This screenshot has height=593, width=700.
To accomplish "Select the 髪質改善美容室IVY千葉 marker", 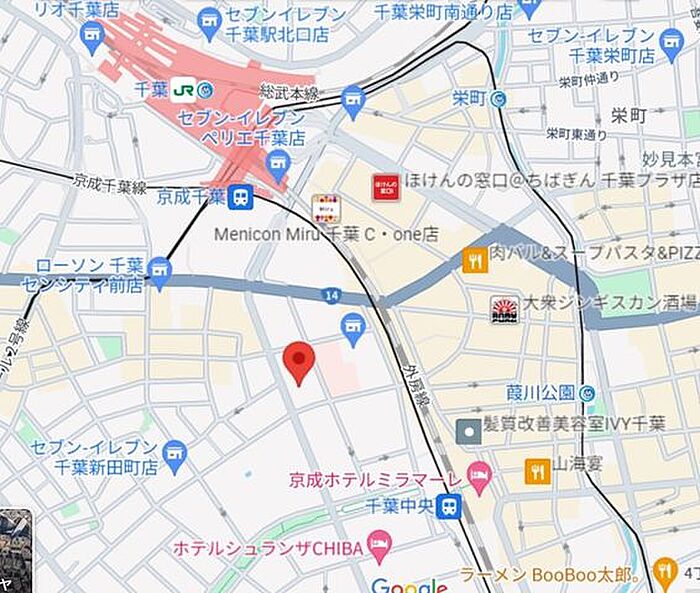I will click(468, 432).
